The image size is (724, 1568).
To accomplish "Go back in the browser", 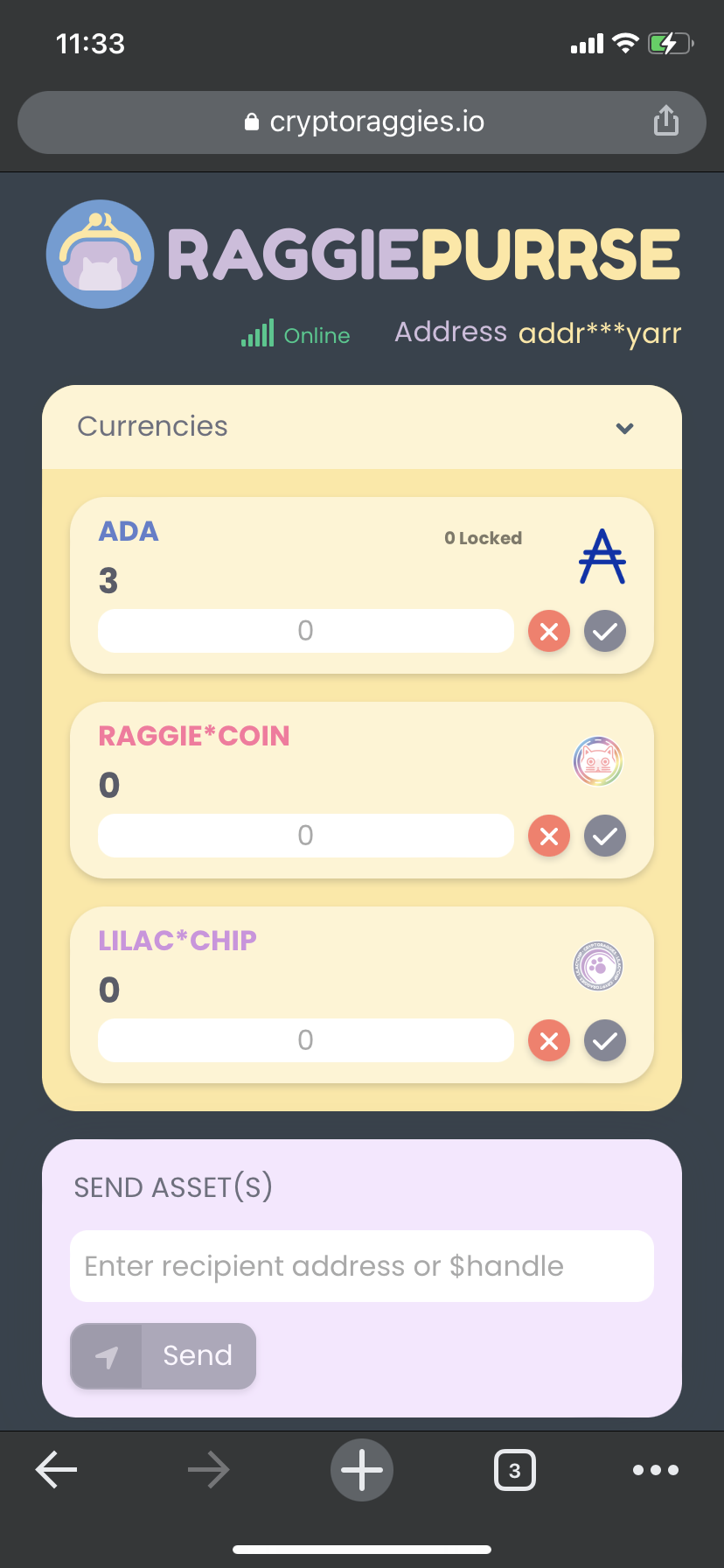I will 57,1470.
